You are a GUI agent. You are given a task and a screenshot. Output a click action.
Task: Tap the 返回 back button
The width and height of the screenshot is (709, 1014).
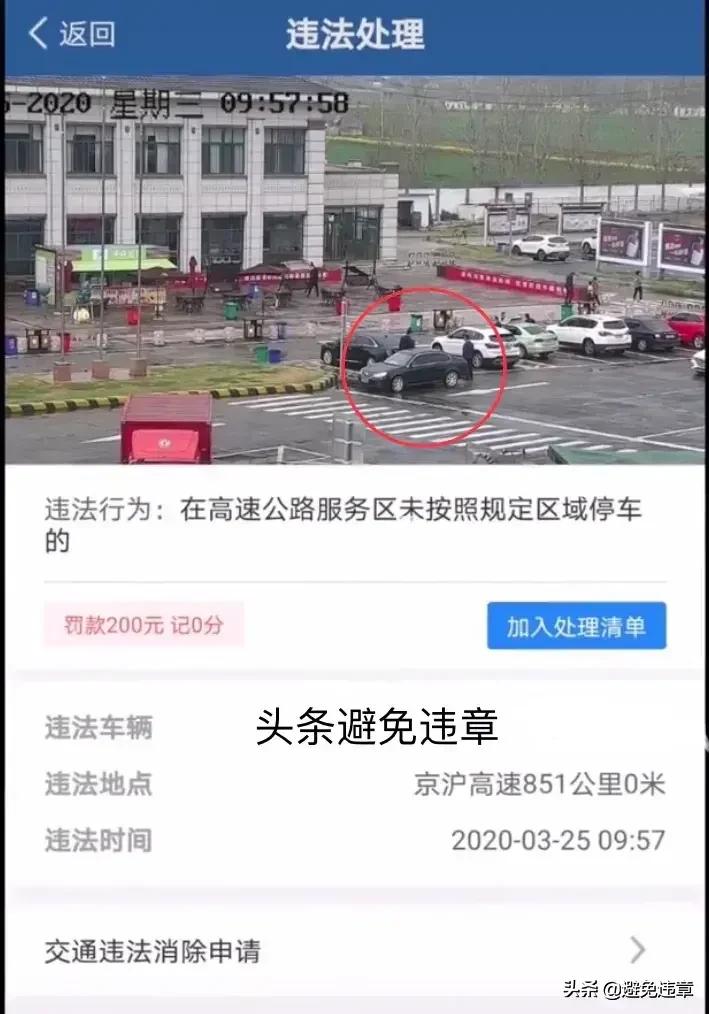coord(71,34)
